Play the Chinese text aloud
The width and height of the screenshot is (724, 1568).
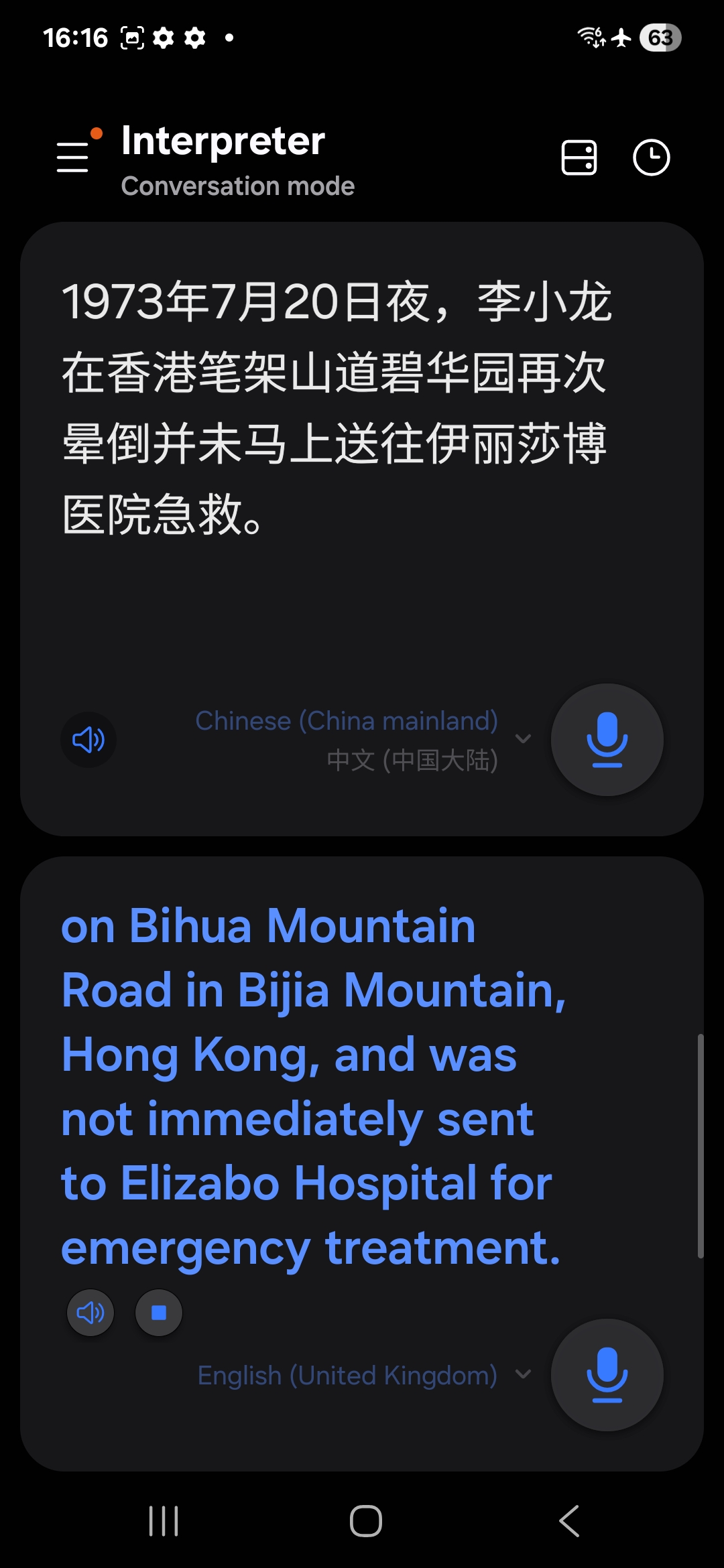coord(88,740)
